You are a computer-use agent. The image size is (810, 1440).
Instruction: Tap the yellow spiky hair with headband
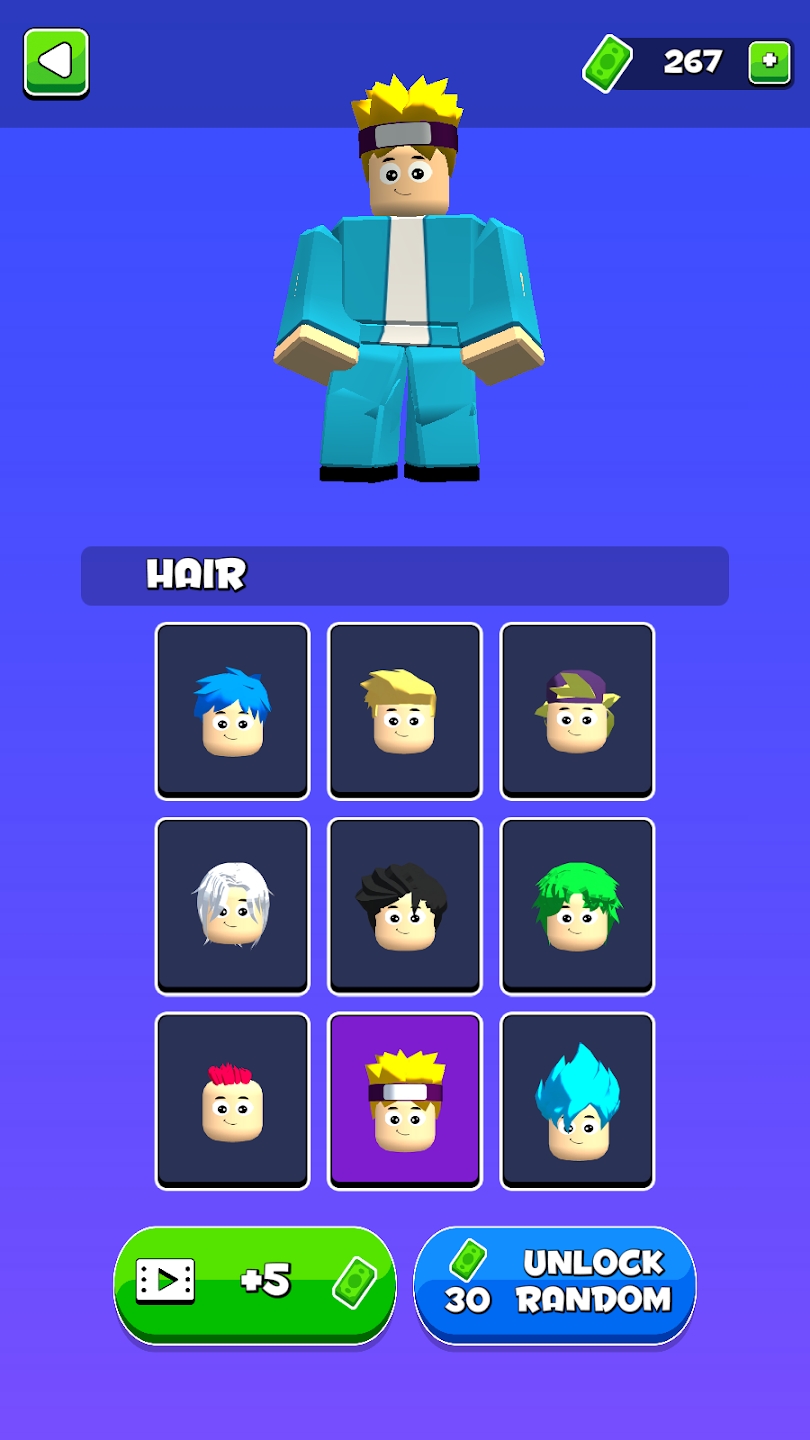click(x=405, y=1101)
